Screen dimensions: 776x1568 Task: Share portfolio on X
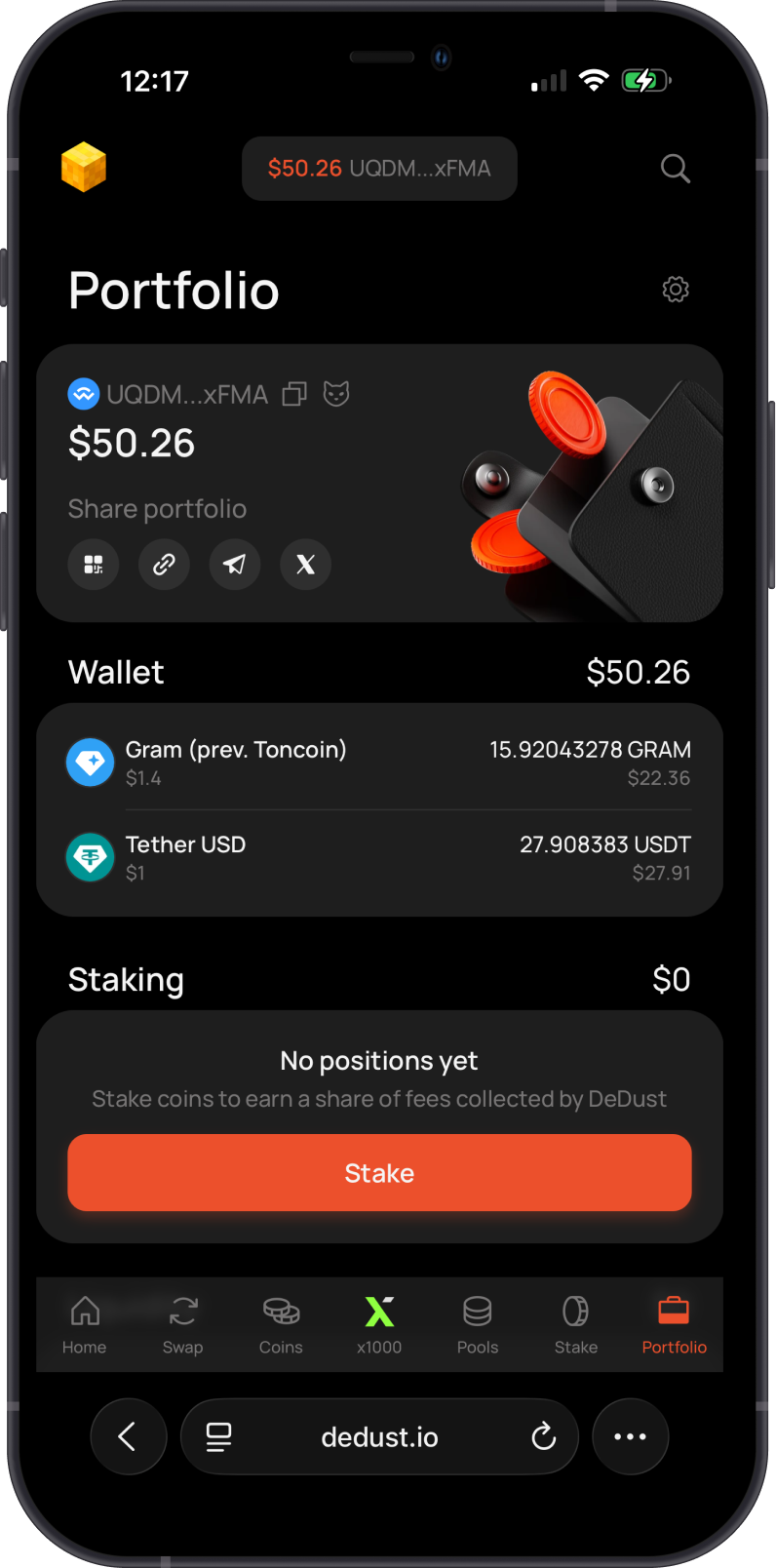point(306,565)
